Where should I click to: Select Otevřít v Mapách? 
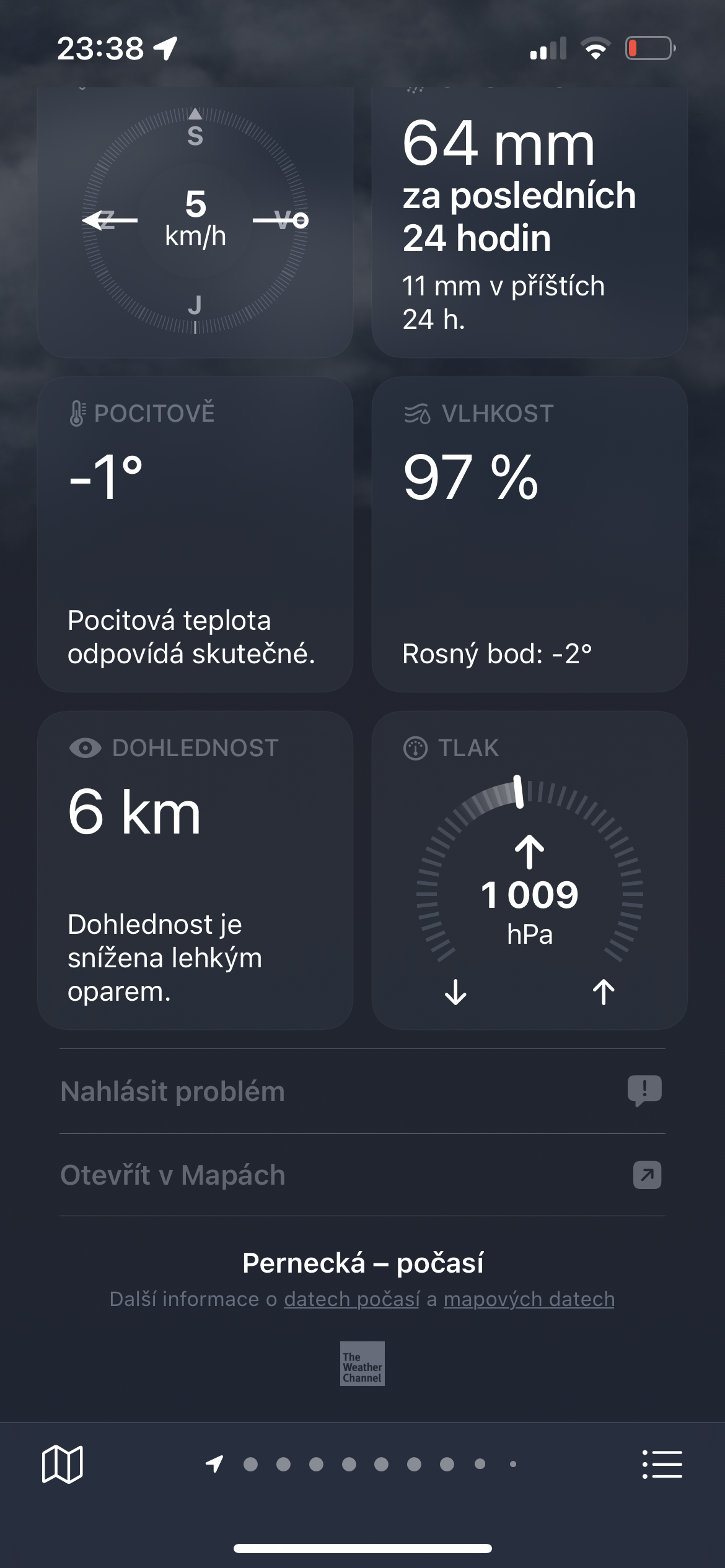coord(362,1175)
